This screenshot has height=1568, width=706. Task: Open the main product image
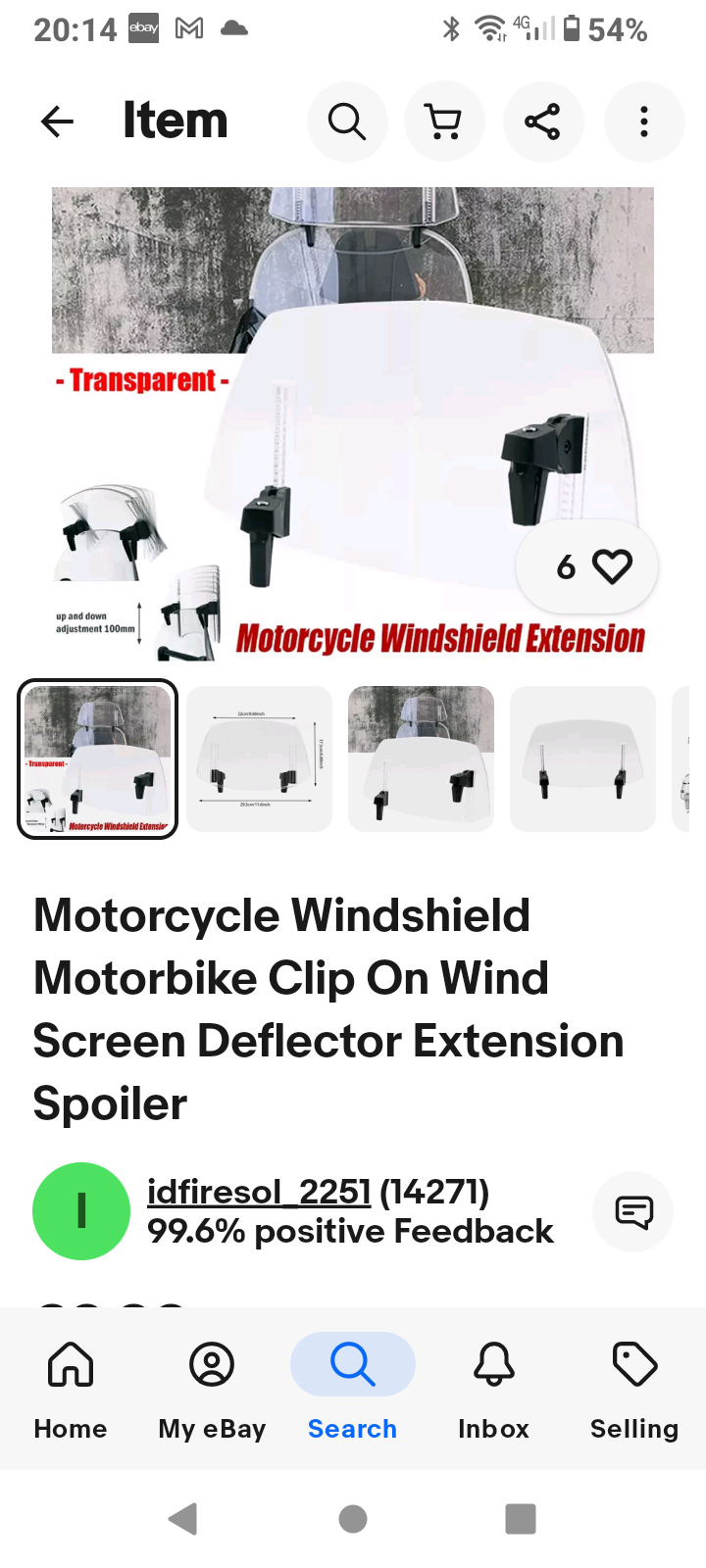(x=353, y=421)
